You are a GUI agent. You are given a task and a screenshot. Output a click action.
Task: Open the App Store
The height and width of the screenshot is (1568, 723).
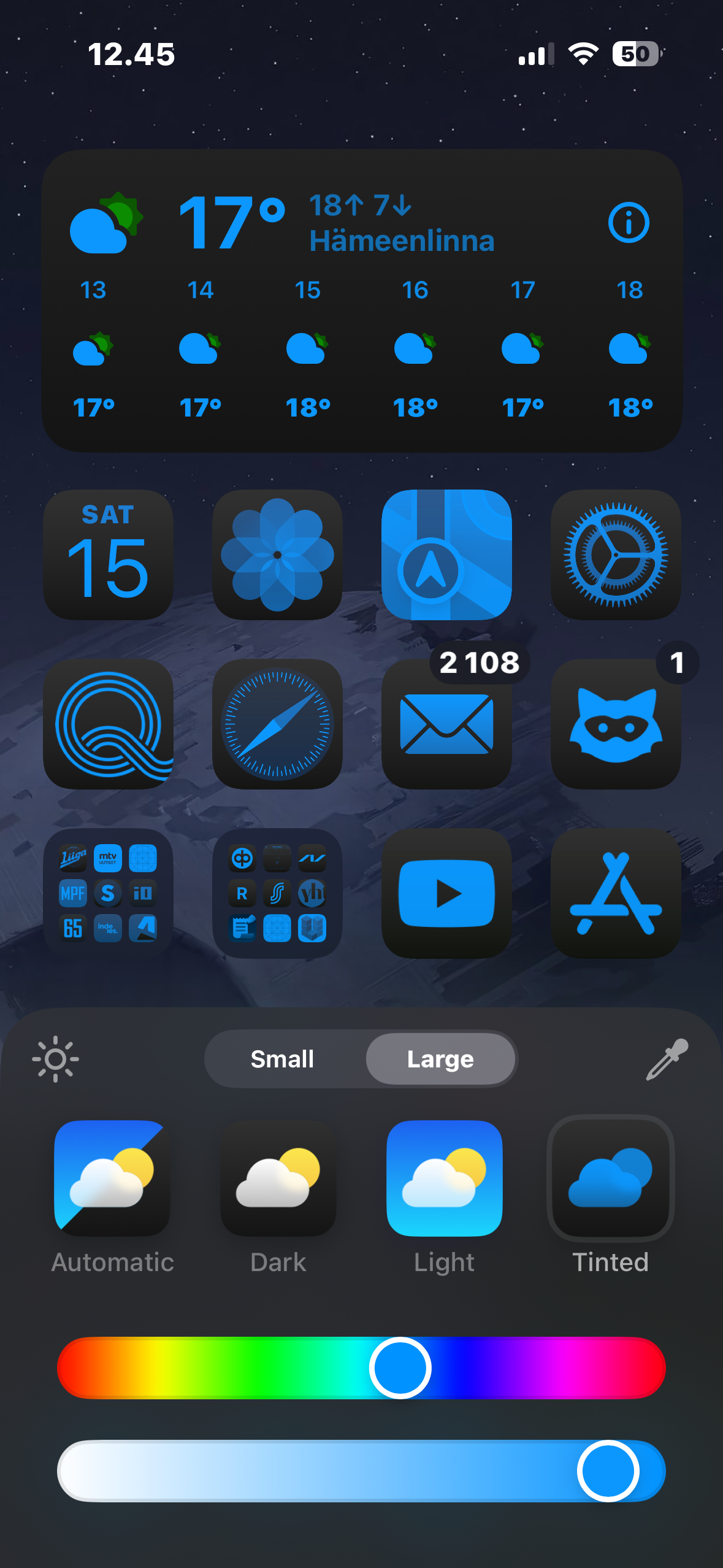coord(616,893)
